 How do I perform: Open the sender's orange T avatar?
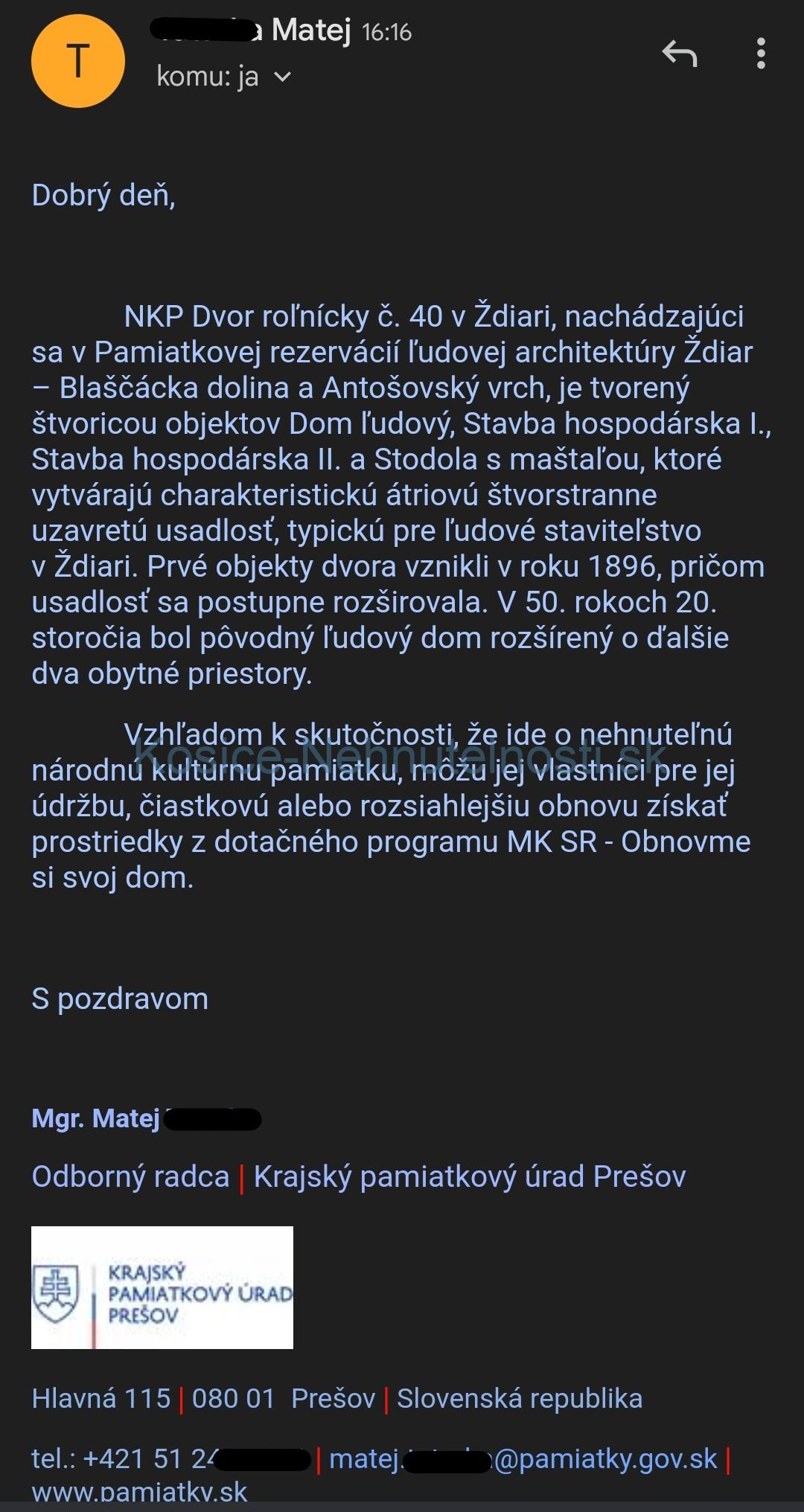coord(78,61)
